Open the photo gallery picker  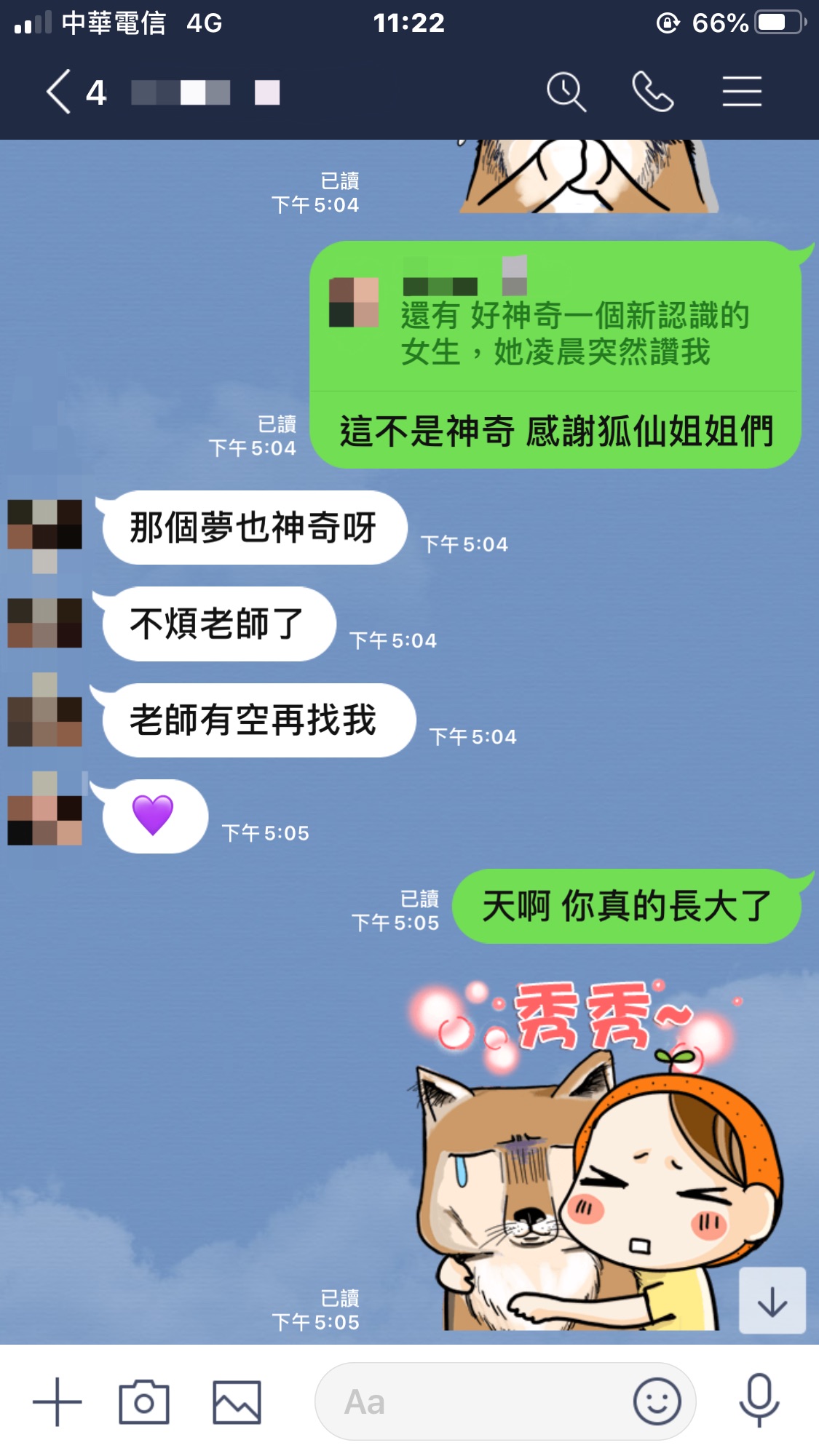point(237,1401)
